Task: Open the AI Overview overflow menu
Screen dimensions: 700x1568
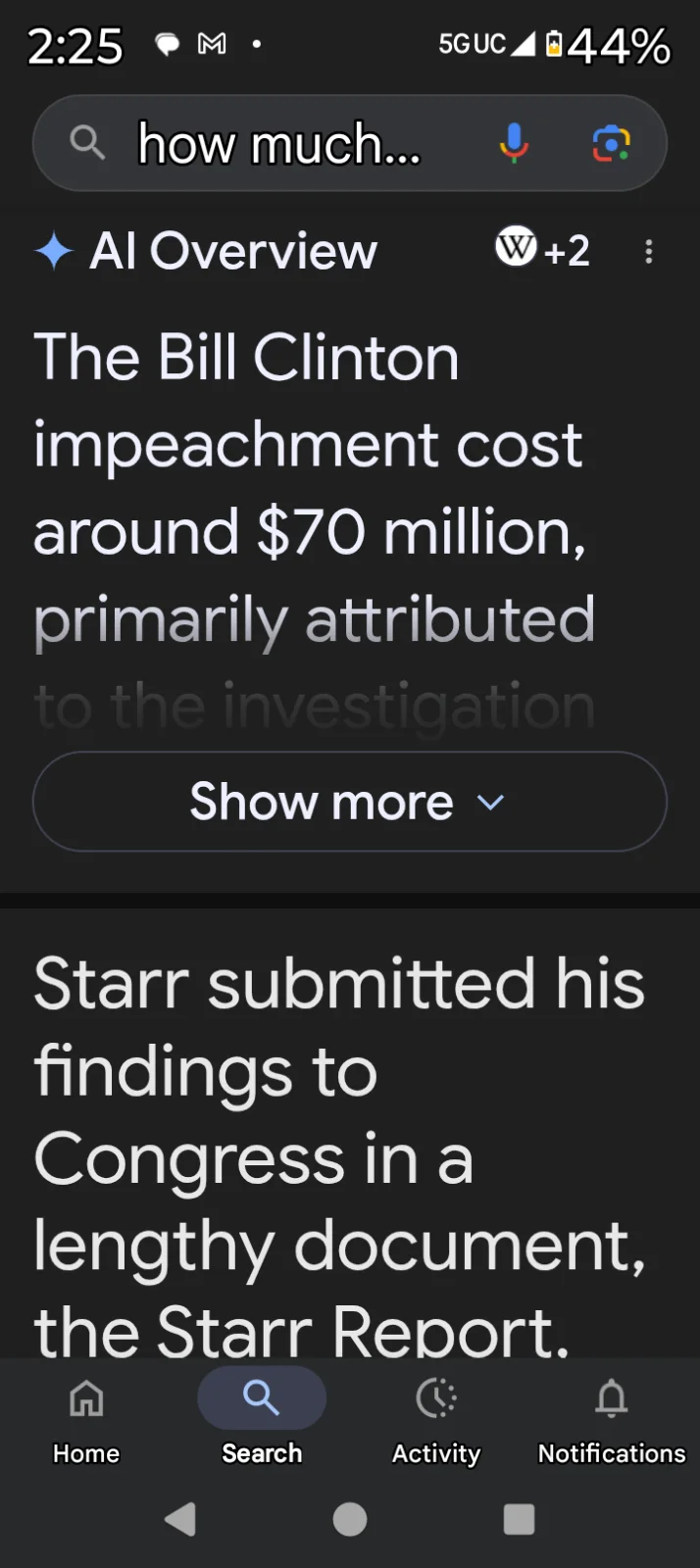Action: point(648,252)
